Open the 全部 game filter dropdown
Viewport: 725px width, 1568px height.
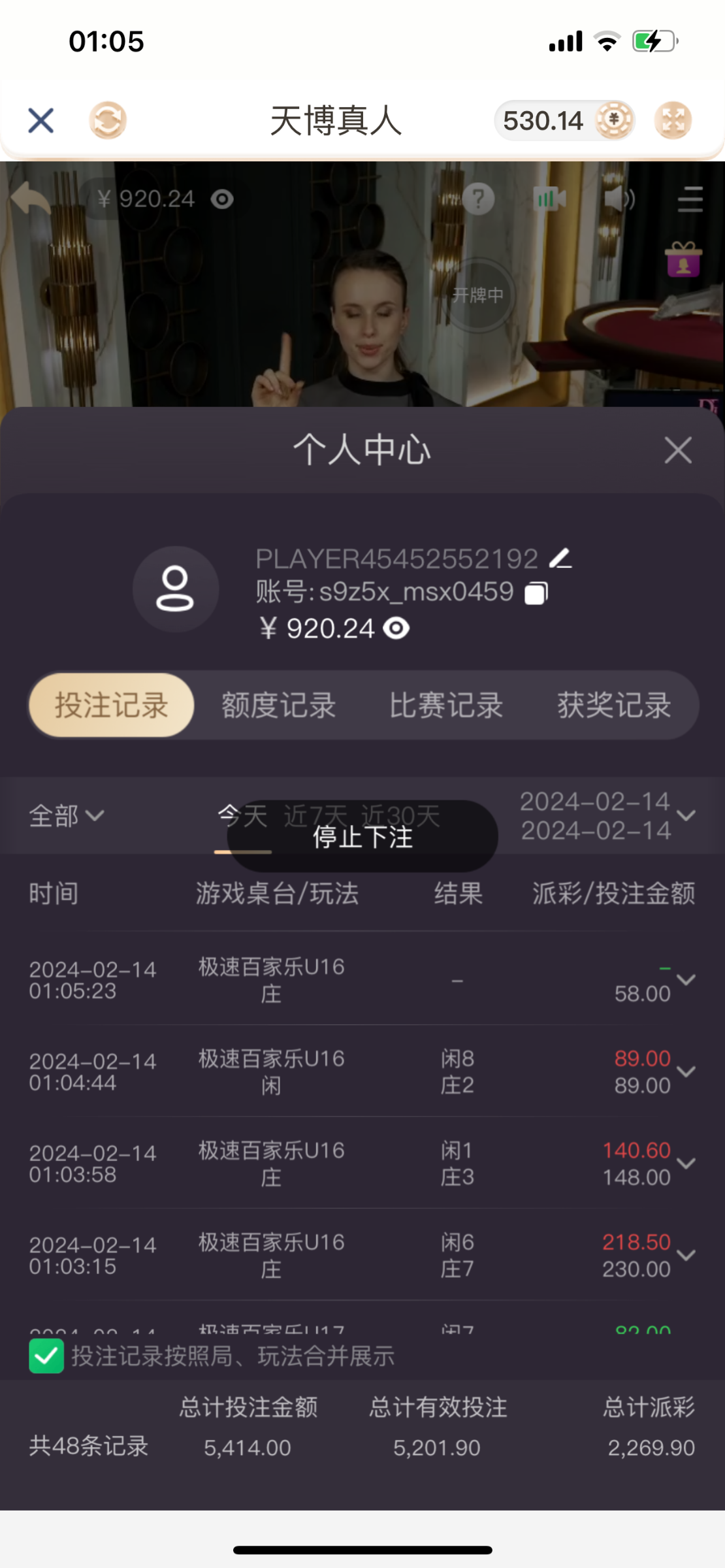(65, 816)
